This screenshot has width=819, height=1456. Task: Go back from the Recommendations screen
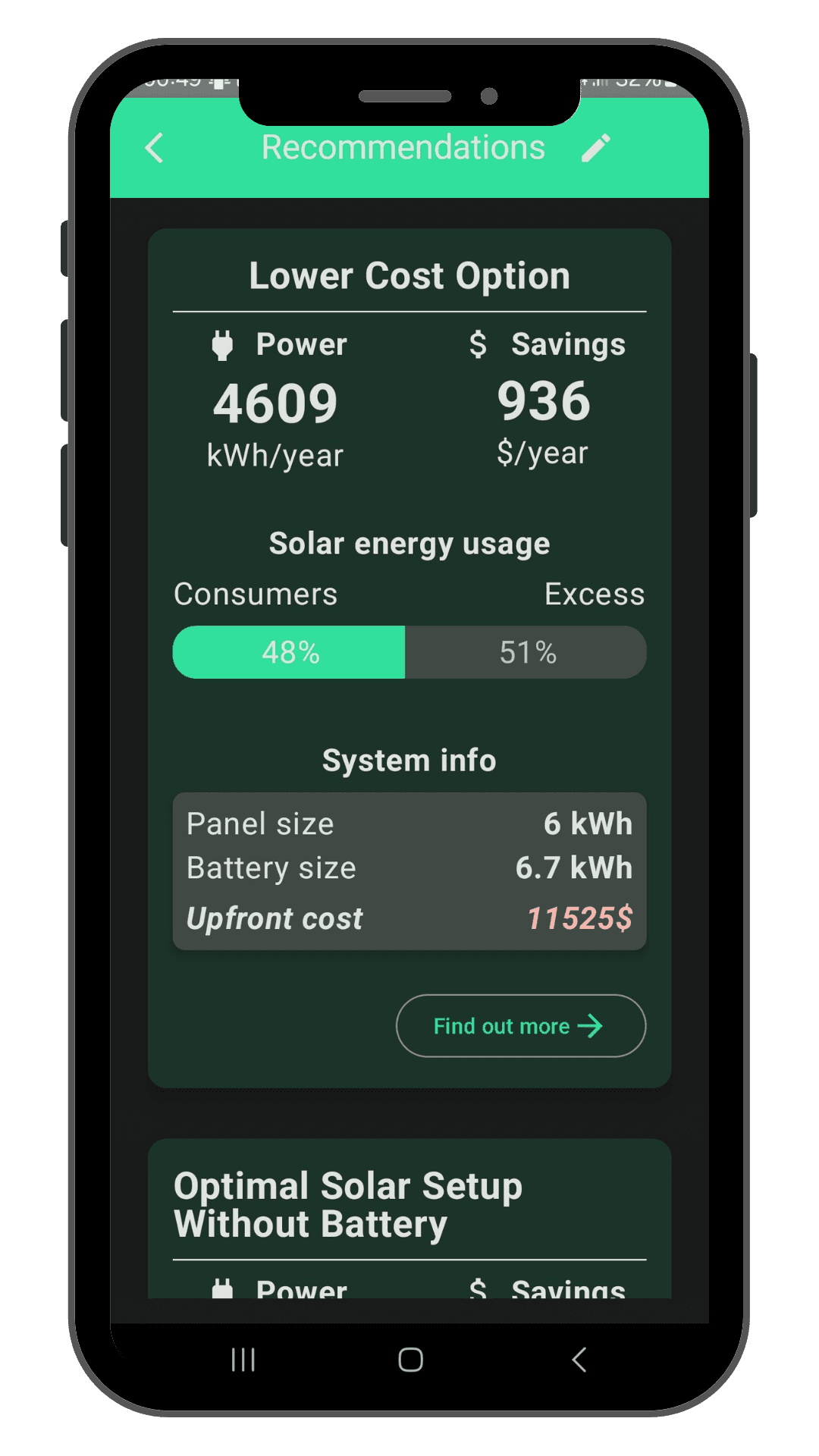tap(155, 148)
